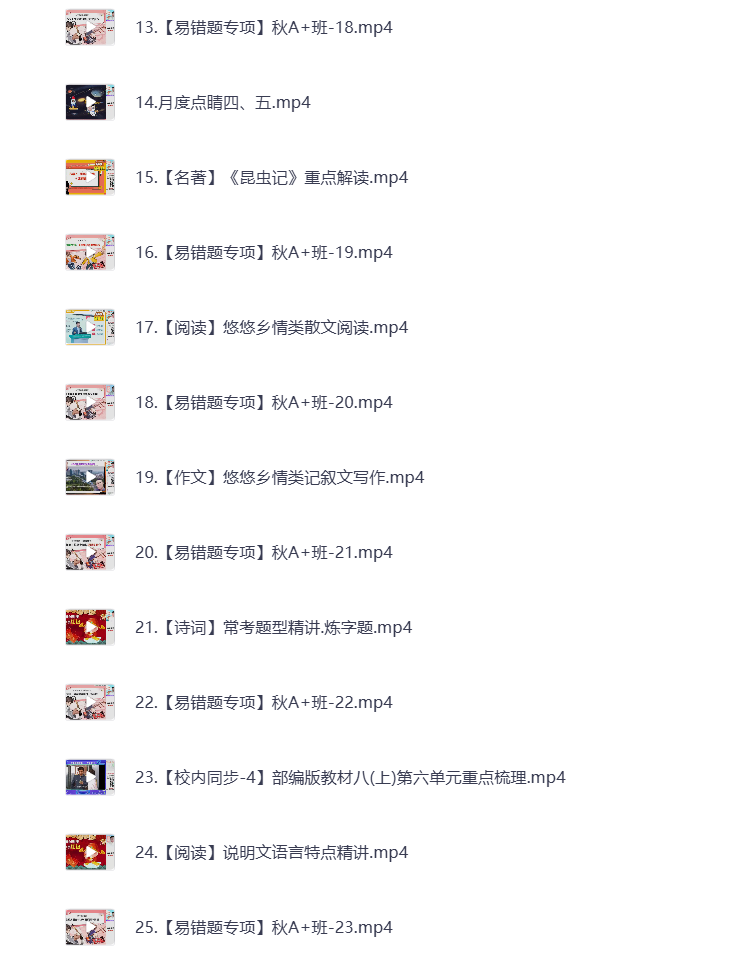Open video 25 秋A+班-23.mp4
The width and height of the screenshot is (732, 957).
click(263, 927)
